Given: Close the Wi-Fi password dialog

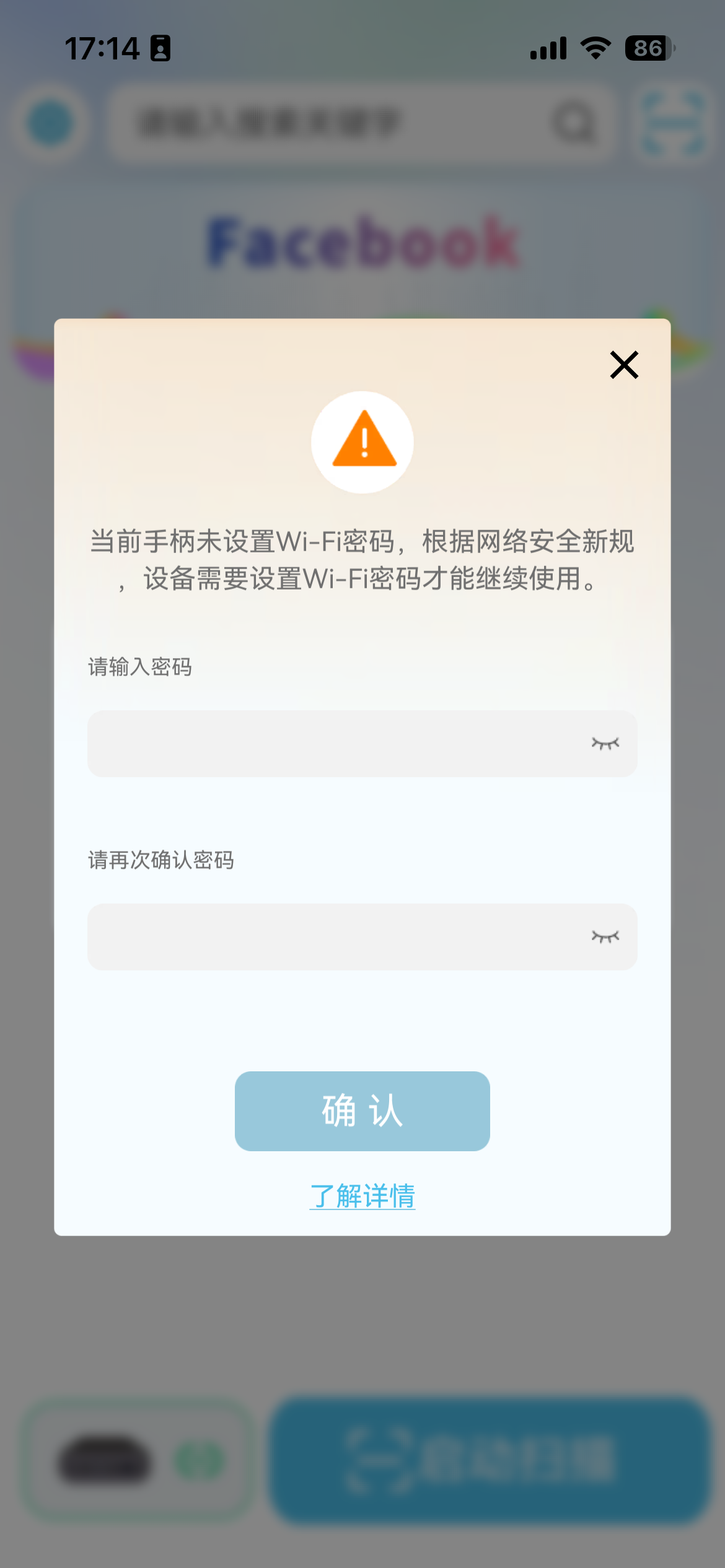Looking at the screenshot, I should pos(624,365).
